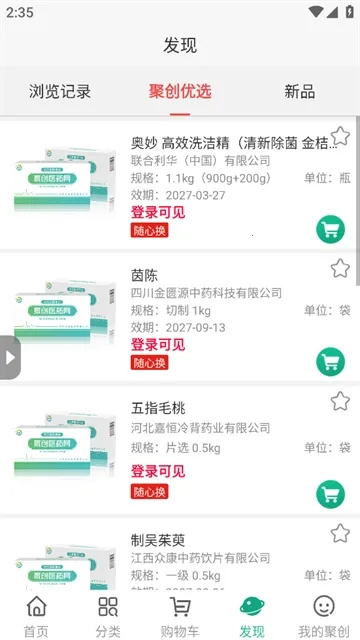Screen dimensions: 360x640
Task: Open the 我的聚创 profile tab
Action: pos(324,616)
